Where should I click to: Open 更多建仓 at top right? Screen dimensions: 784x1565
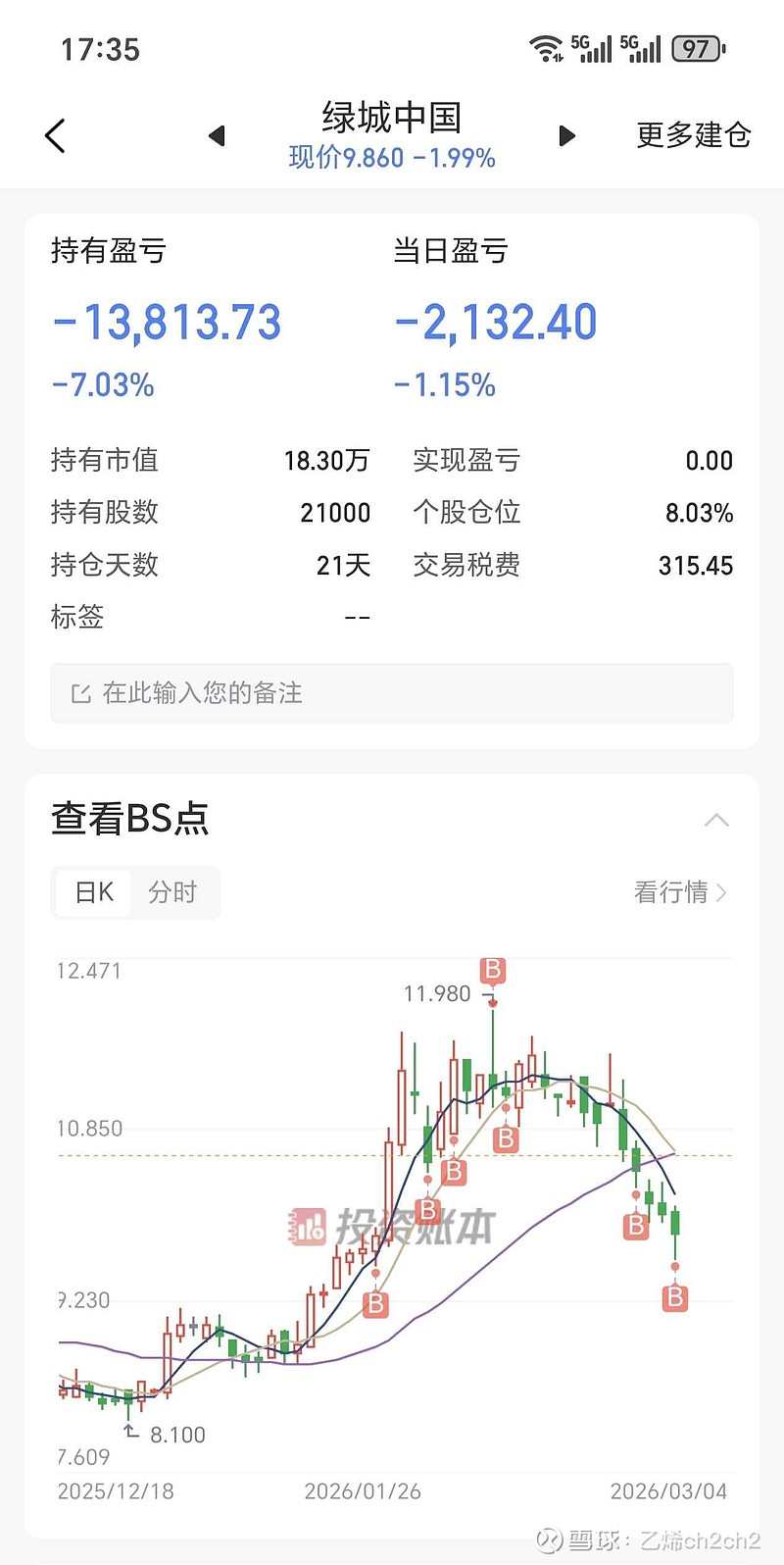pyautogui.click(x=694, y=136)
